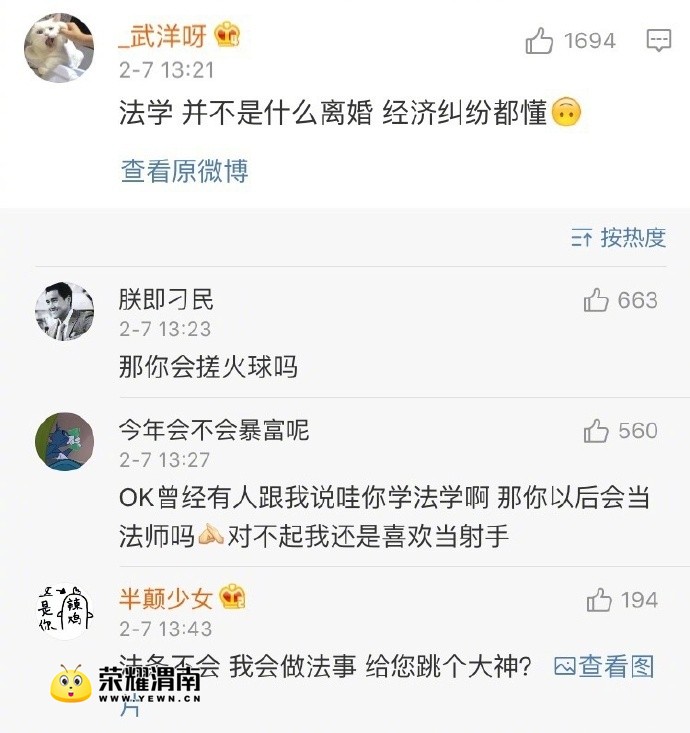Open 朕即刁民's profile avatar
The image size is (690, 733).
coord(65,312)
